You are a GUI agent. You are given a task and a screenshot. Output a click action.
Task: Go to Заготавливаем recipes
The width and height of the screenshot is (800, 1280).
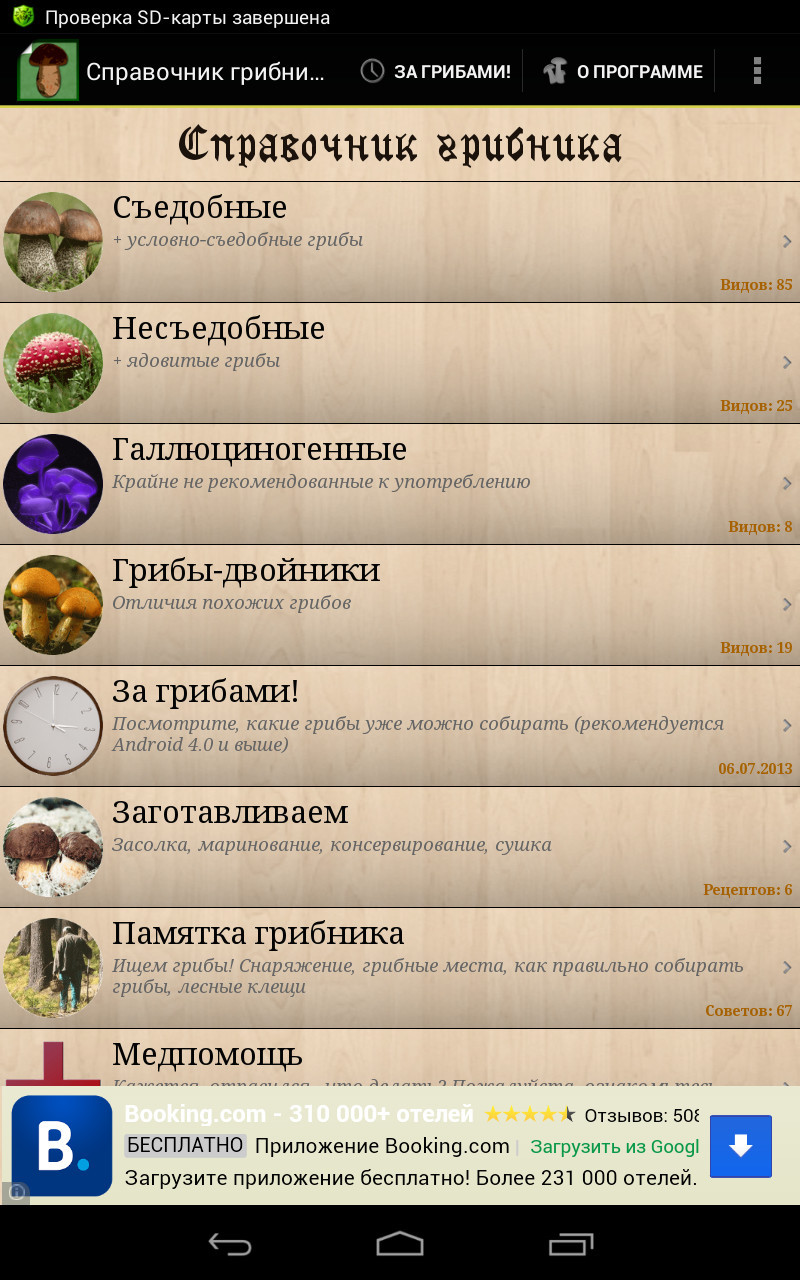pyautogui.click(x=400, y=847)
